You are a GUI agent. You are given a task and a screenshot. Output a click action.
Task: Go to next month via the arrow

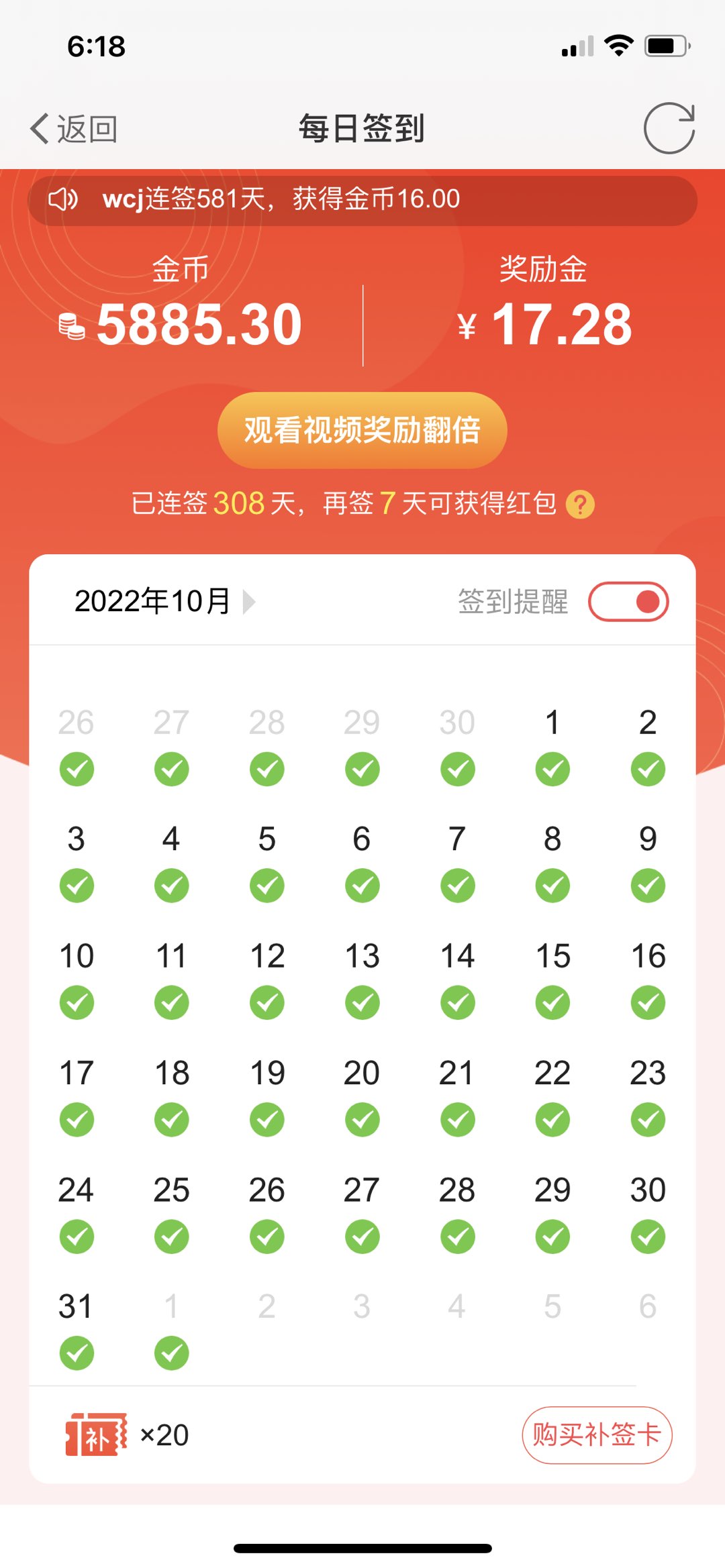(249, 601)
